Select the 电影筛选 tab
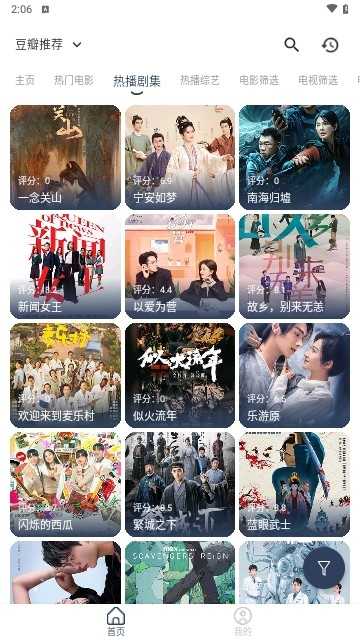The height and width of the screenshot is (640, 360). point(259,80)
